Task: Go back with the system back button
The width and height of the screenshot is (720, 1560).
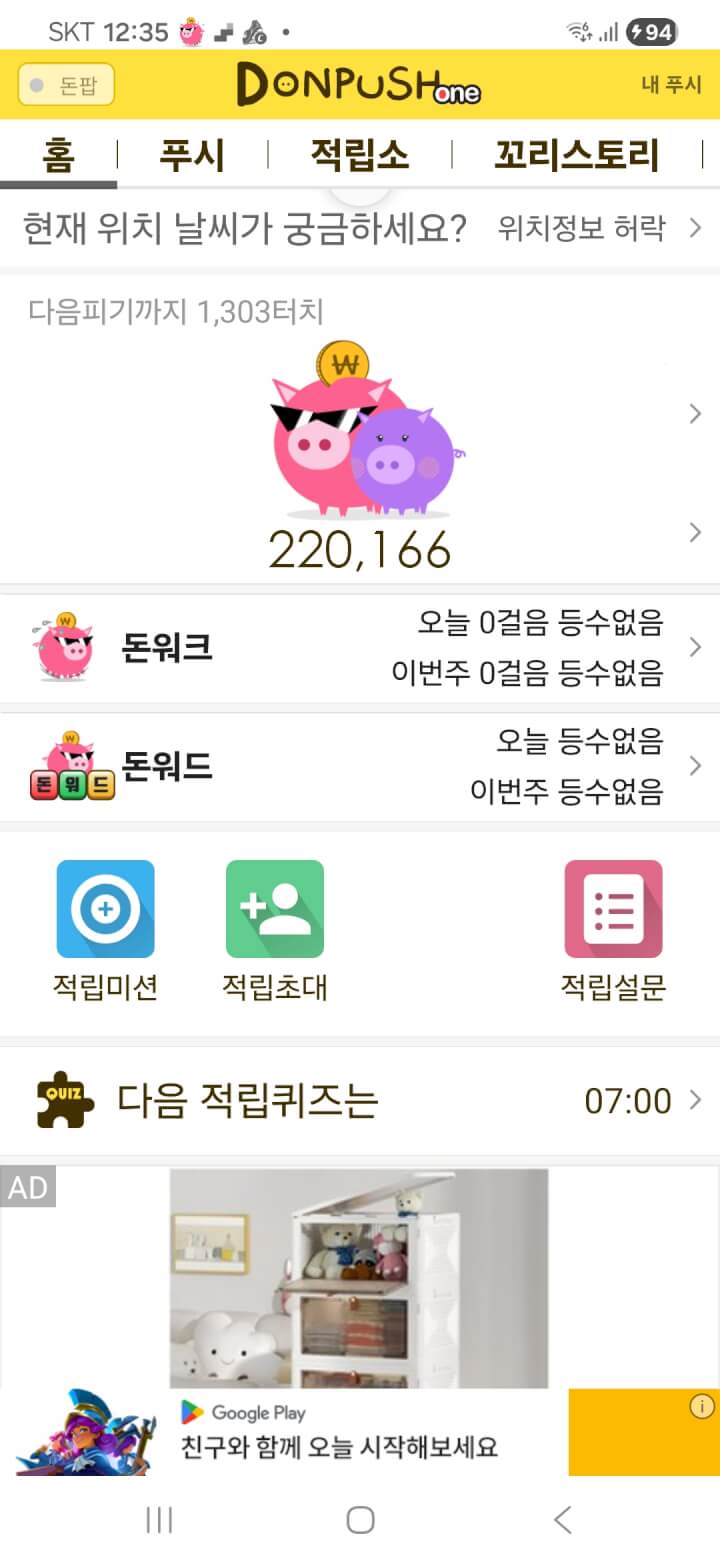Action: 562,1520
